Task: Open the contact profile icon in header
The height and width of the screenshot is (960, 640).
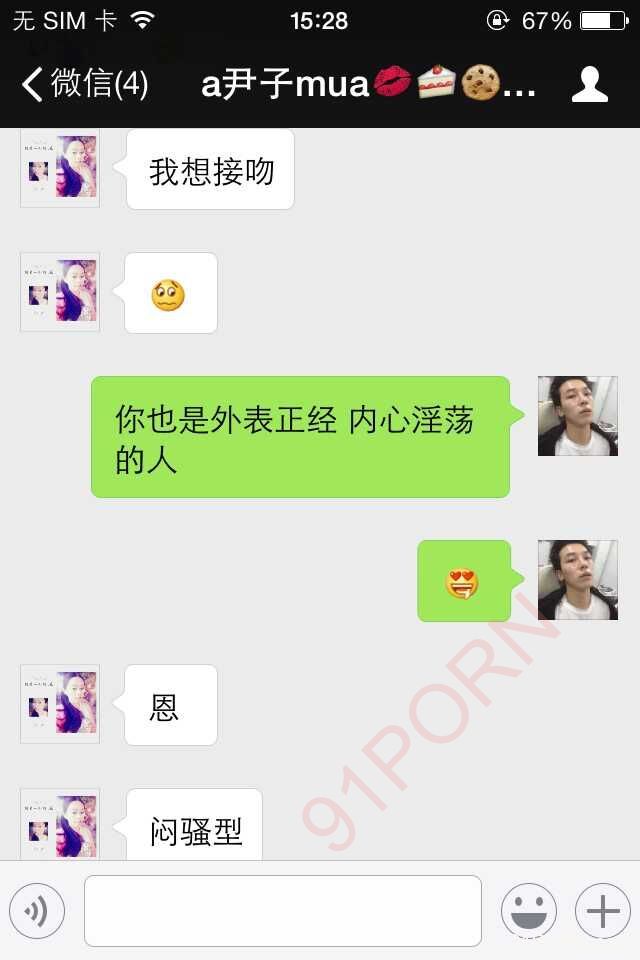Action: [590, 85]
